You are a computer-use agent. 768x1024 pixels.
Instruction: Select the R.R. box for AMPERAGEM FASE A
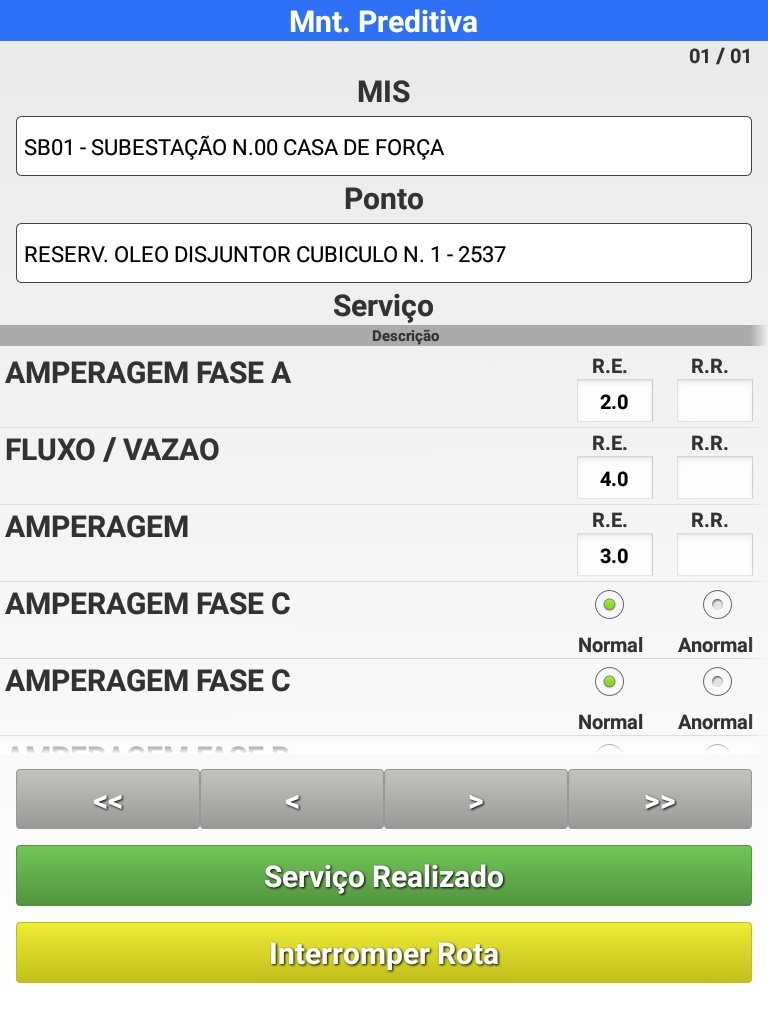pyautogui.click(x=714, y=401)
